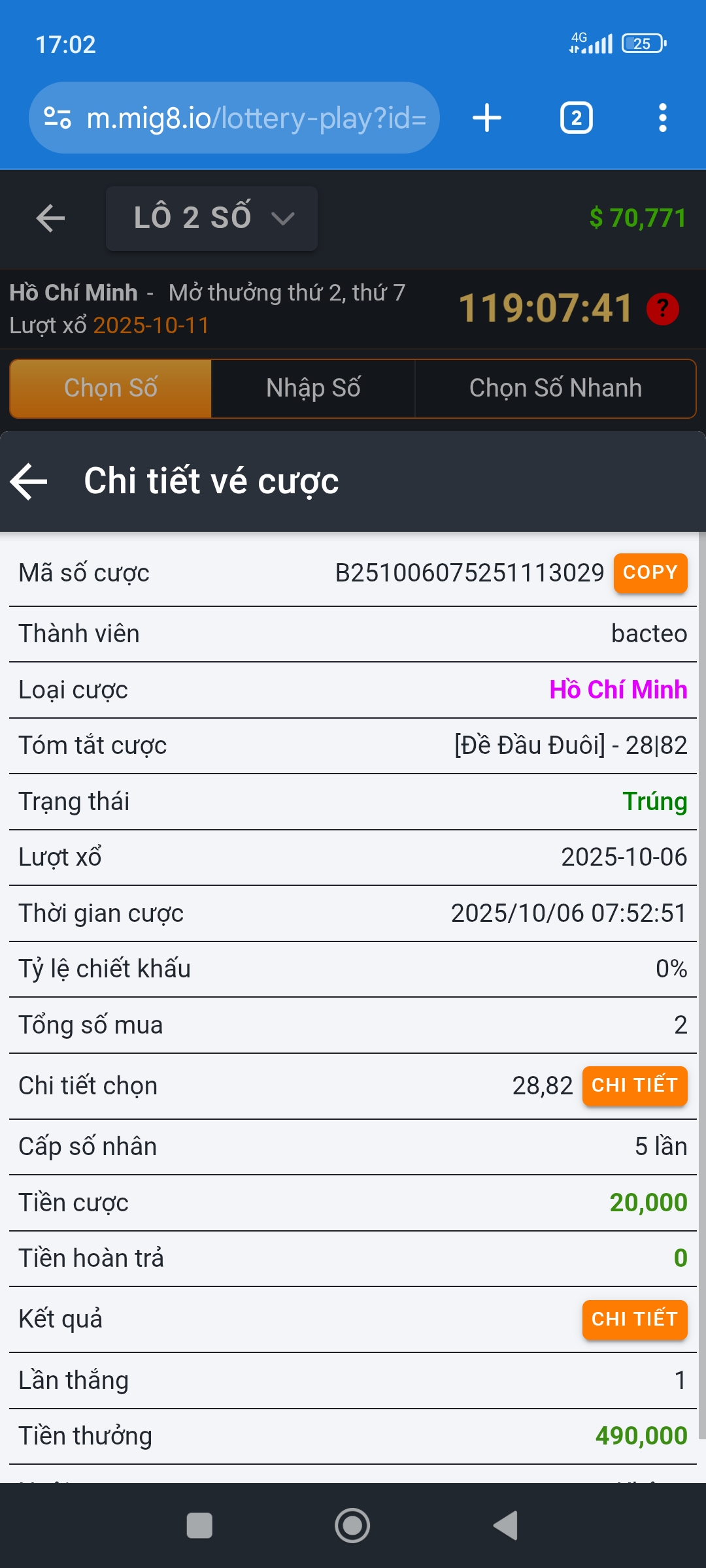Switch to the Chọn Số tab
Image resolution: width=706 pixels, height=1568 pixels.
point(110,388)
